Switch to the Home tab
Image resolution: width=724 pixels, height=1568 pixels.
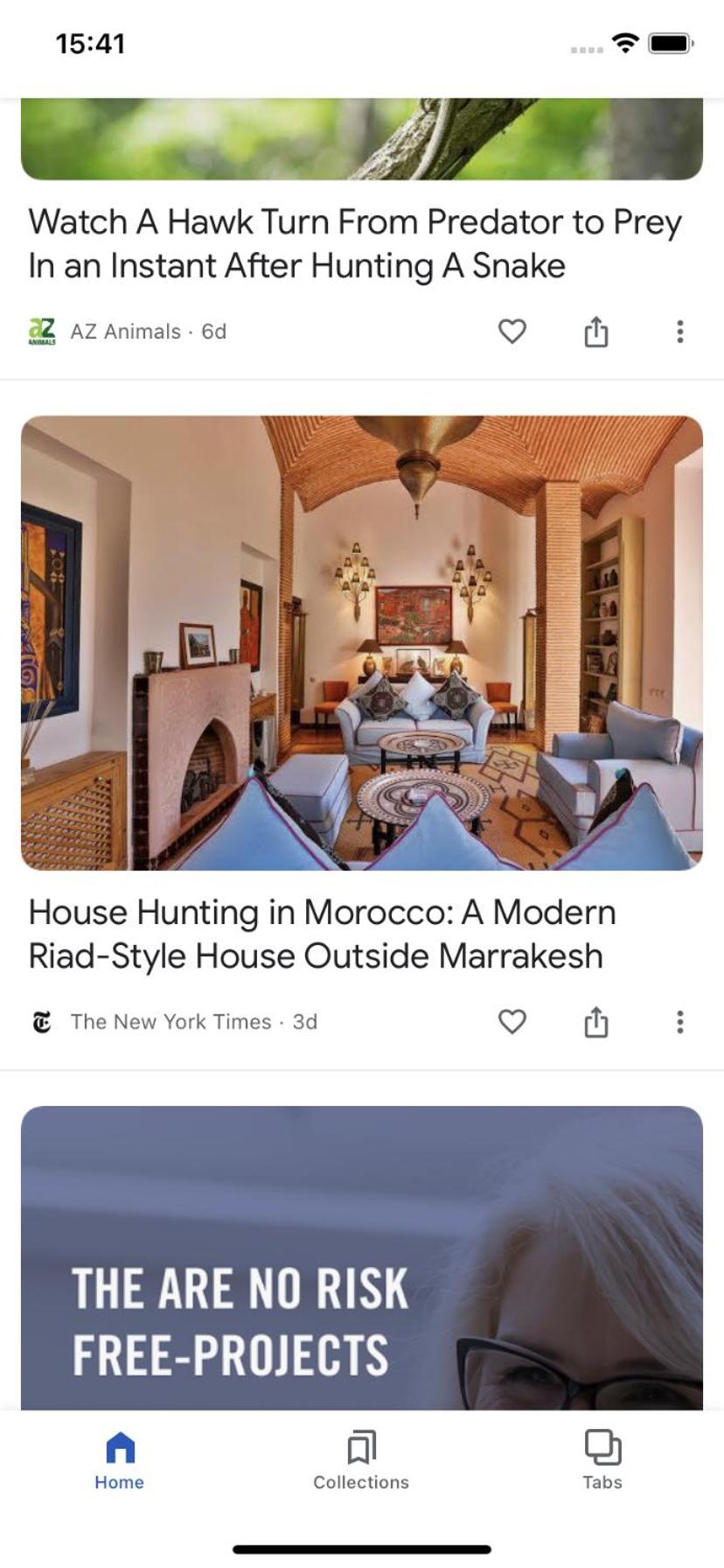tap(120, 1460)
